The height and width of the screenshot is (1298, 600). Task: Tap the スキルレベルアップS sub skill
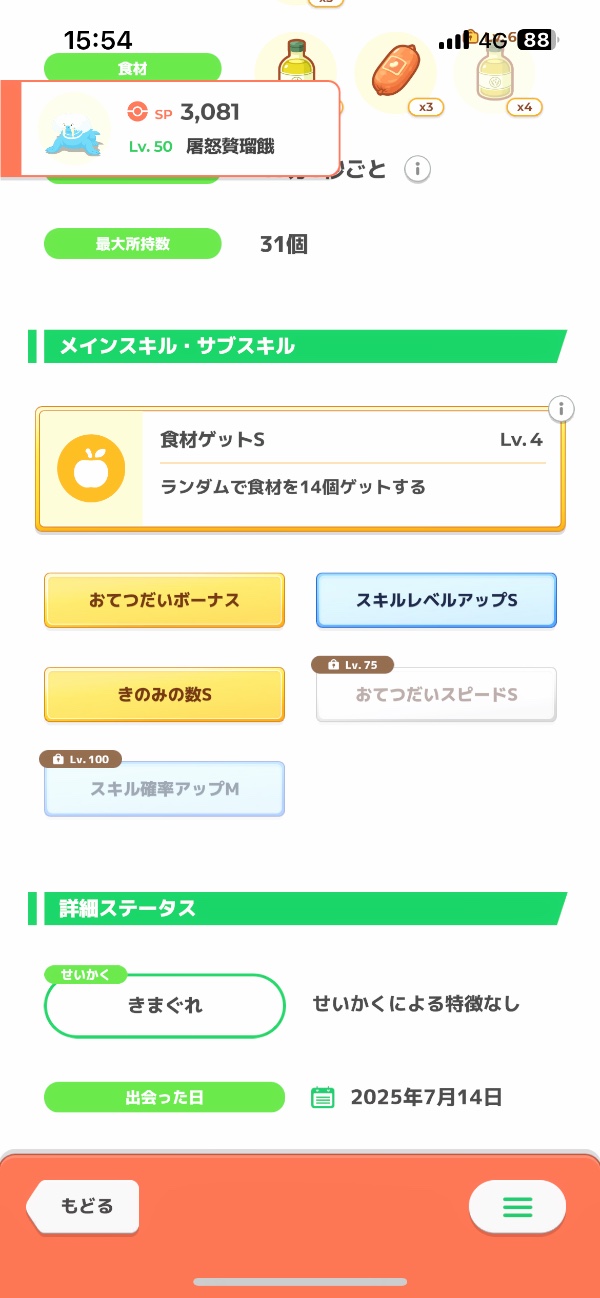point(436,600)
